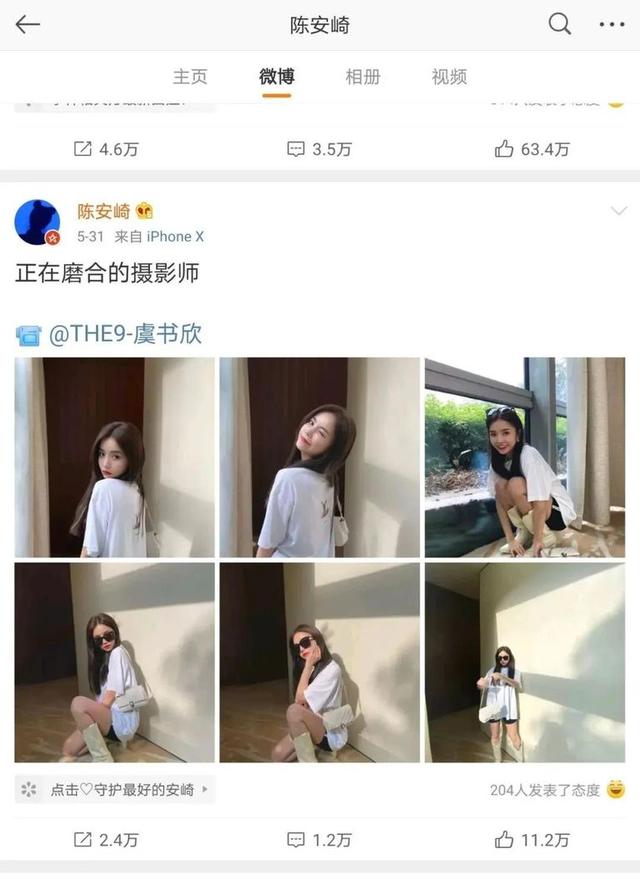640x879 pixels.
Task: Open search on this profile
Action: [x=560, y=24]
